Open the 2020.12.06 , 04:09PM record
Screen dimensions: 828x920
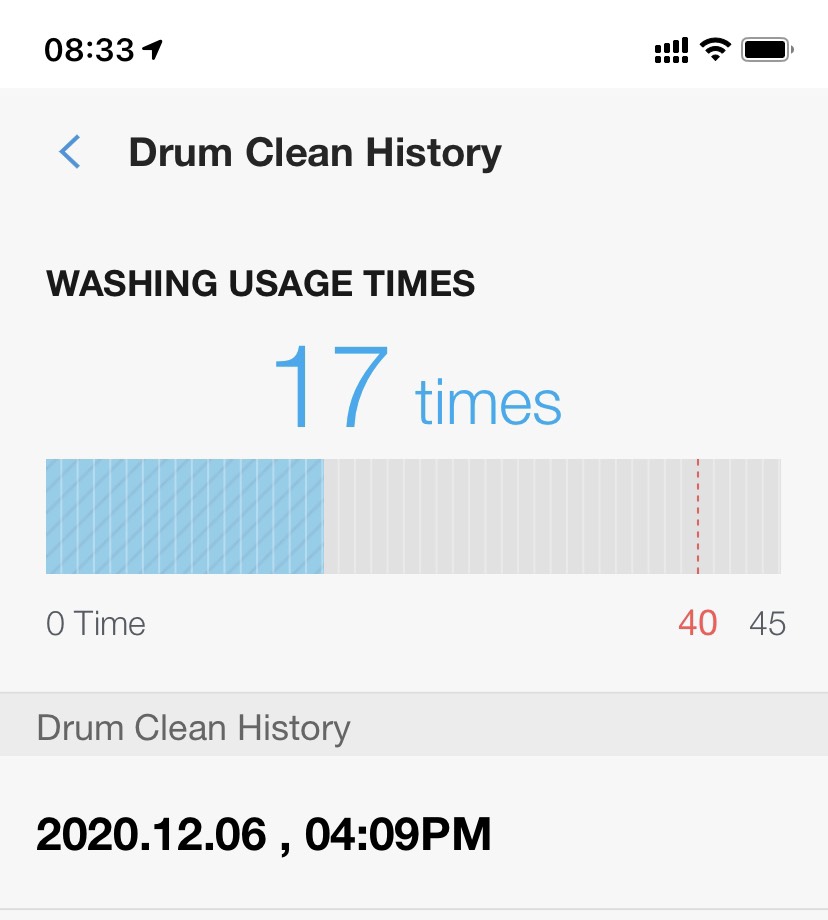[x=262, y=832]
